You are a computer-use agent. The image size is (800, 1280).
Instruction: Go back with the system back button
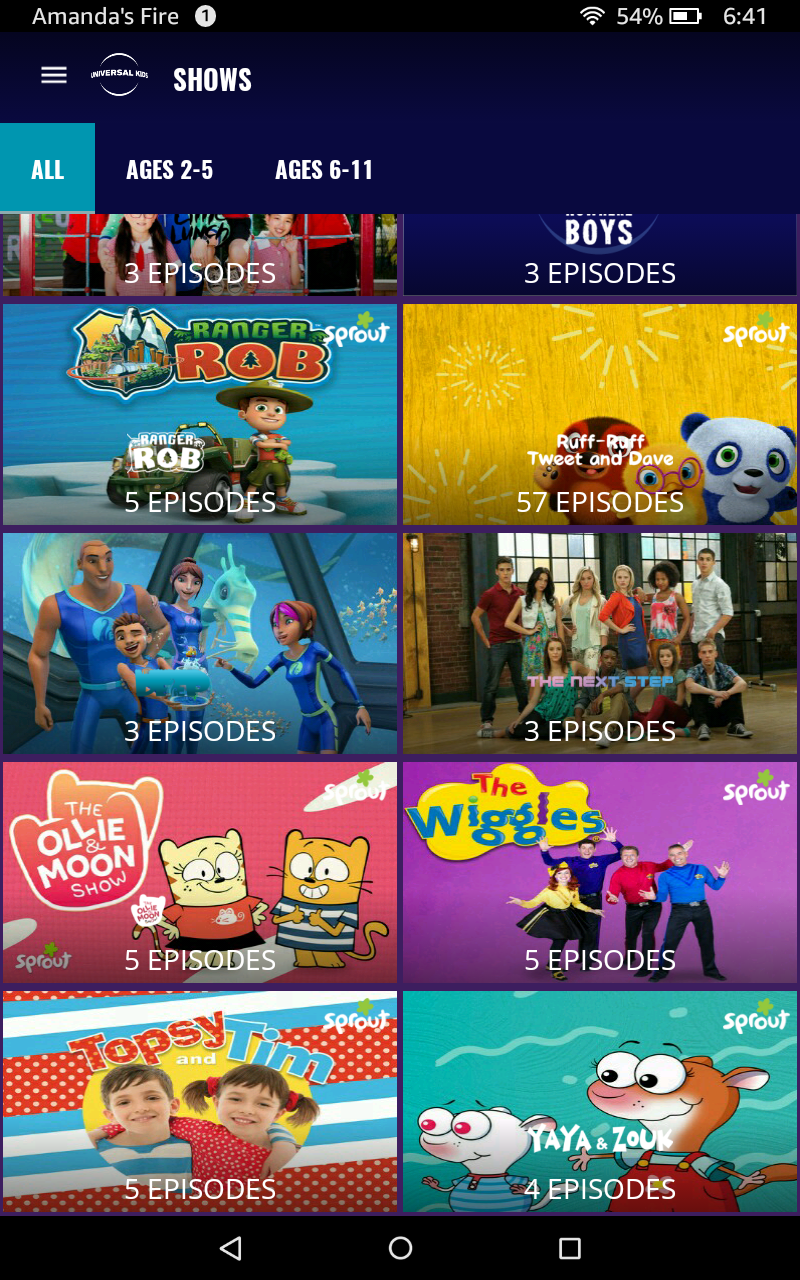(x=231, y=1247)
